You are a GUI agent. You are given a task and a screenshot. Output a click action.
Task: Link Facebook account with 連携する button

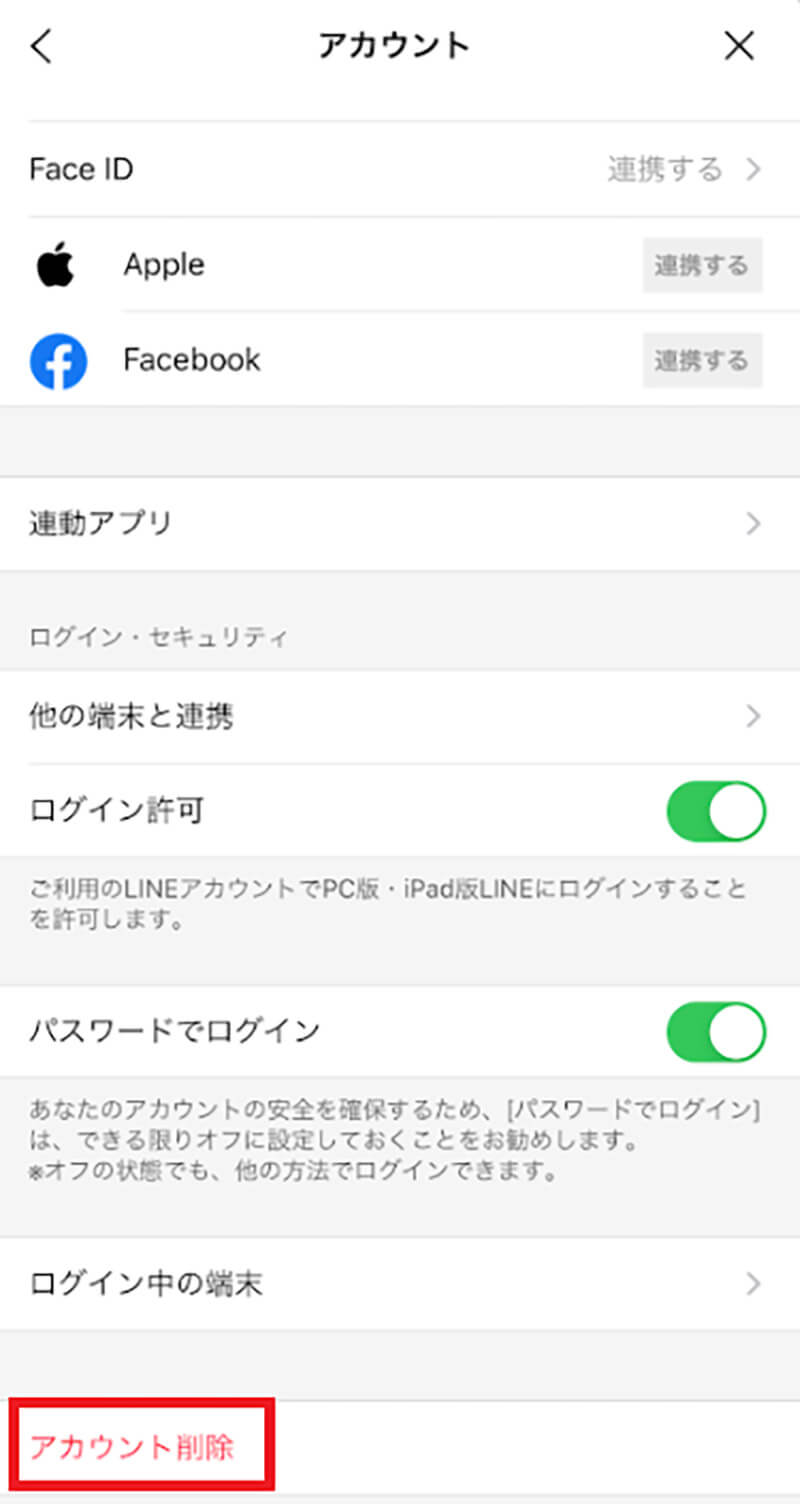pyautogui.click(x=702, y=360)
